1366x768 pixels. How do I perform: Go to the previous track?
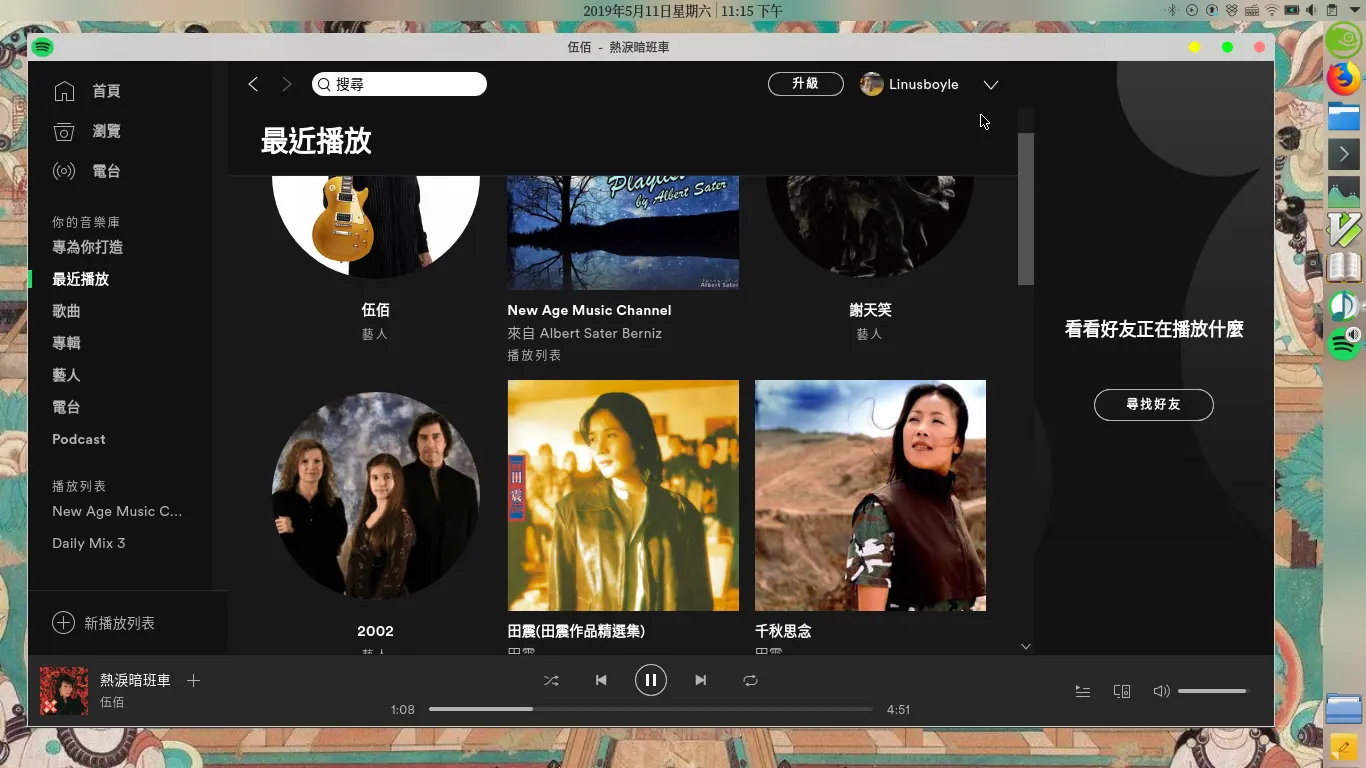point(601,680)
